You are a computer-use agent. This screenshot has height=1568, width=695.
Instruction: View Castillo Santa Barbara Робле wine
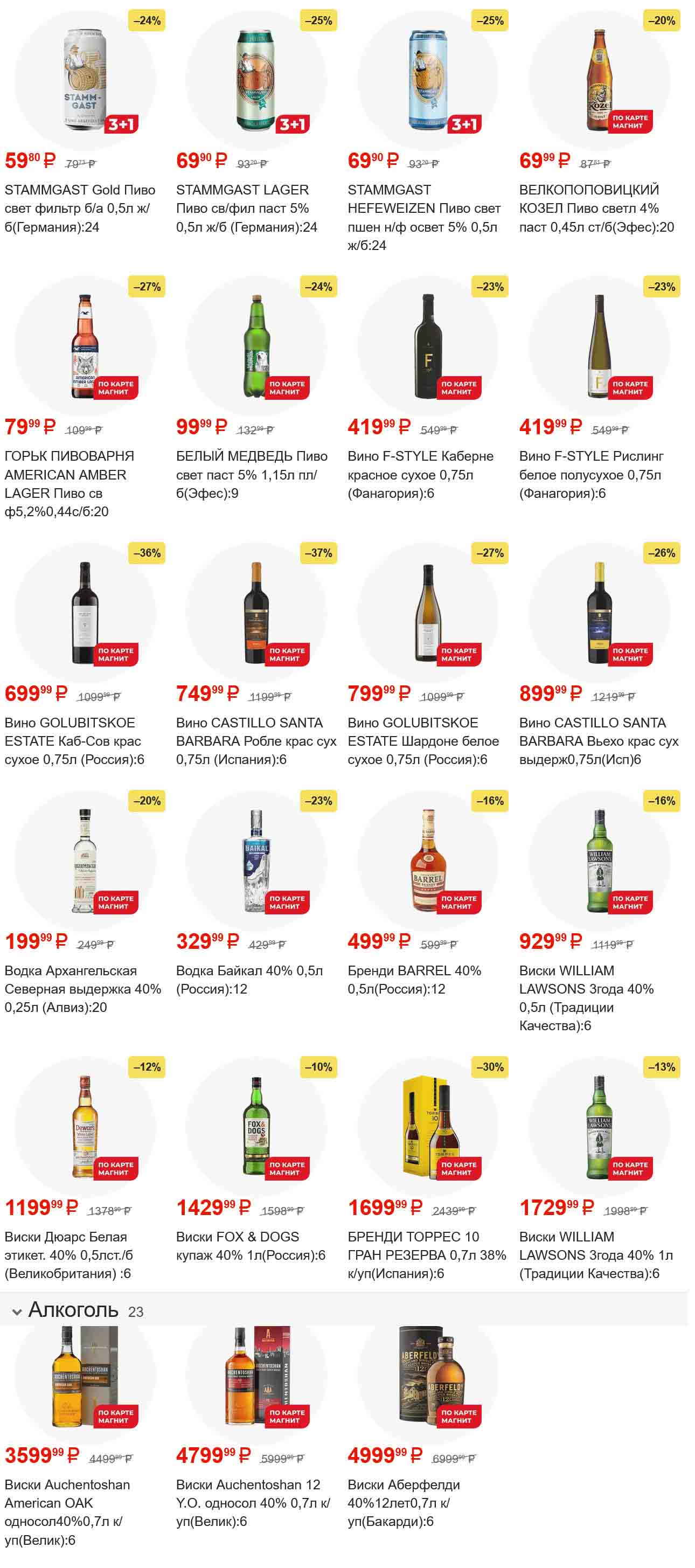(x=256, y=613)
